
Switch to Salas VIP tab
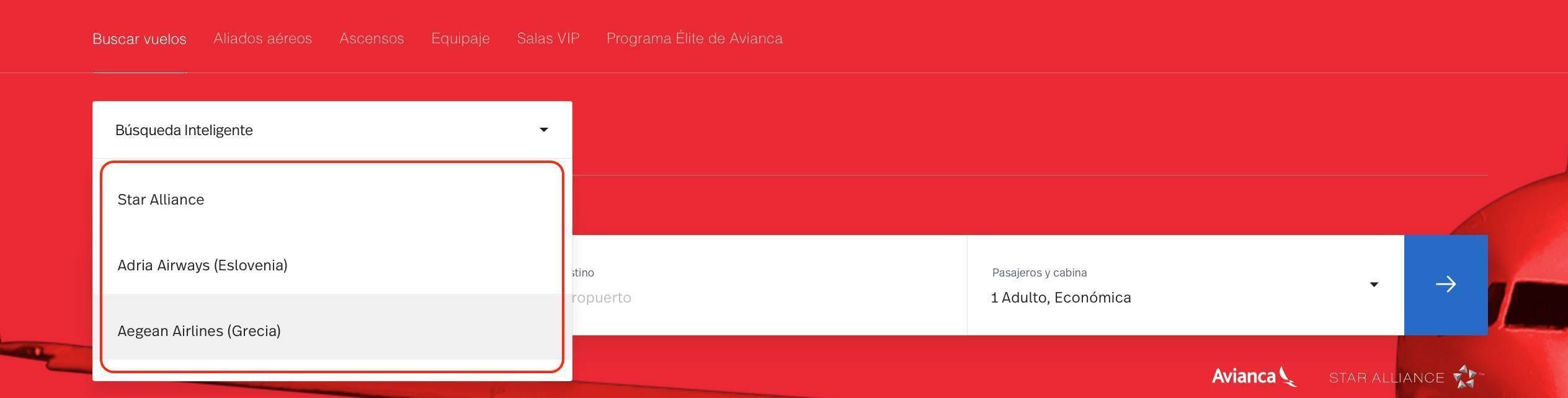(x=548, y=38)
